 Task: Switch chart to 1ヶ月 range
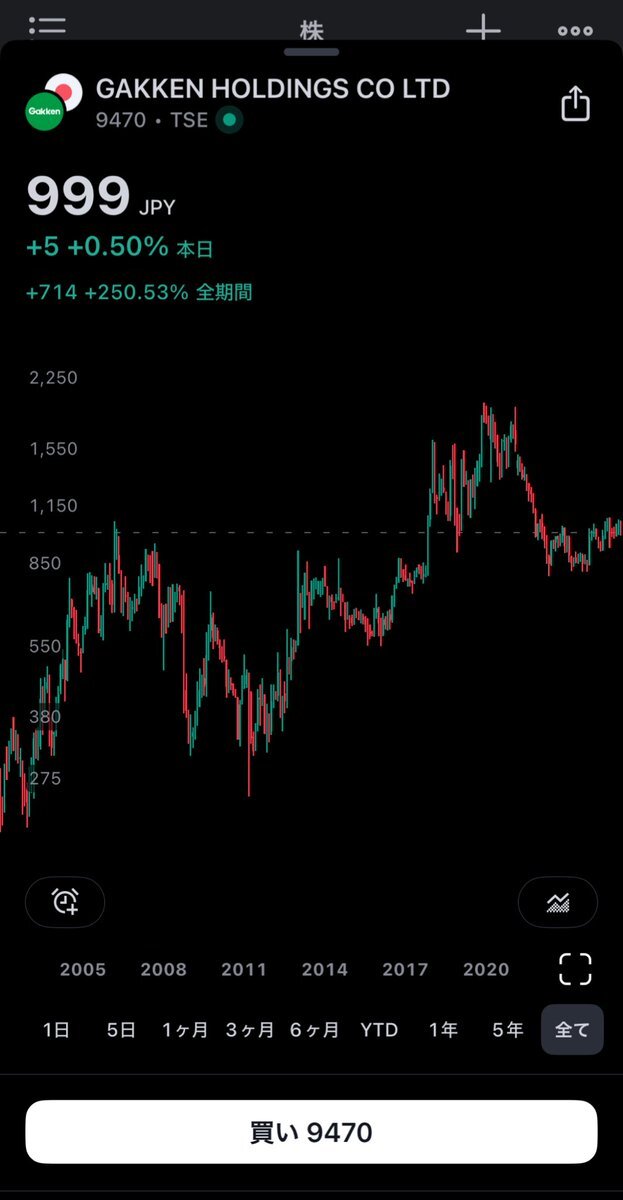185,1030
